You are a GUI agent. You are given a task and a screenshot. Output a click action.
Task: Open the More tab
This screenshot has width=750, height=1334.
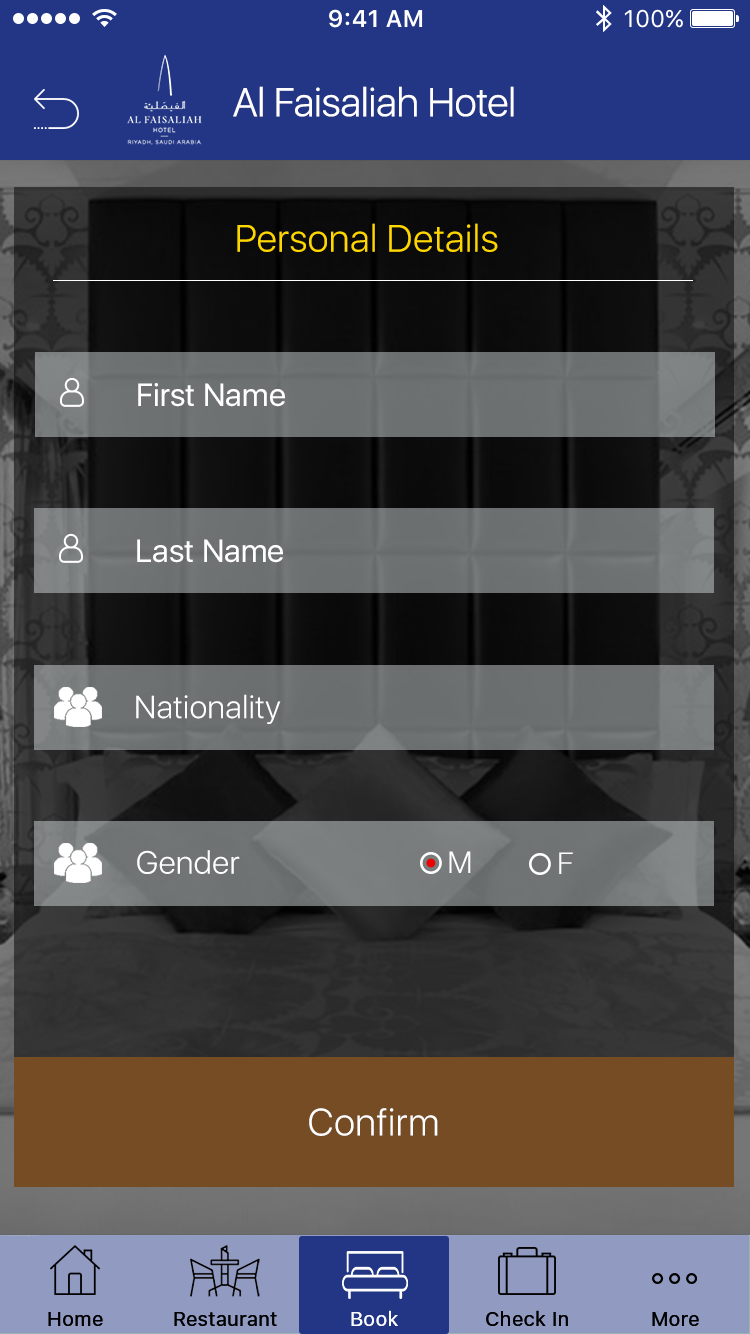pyautogui.click(x=675, y=1286)
